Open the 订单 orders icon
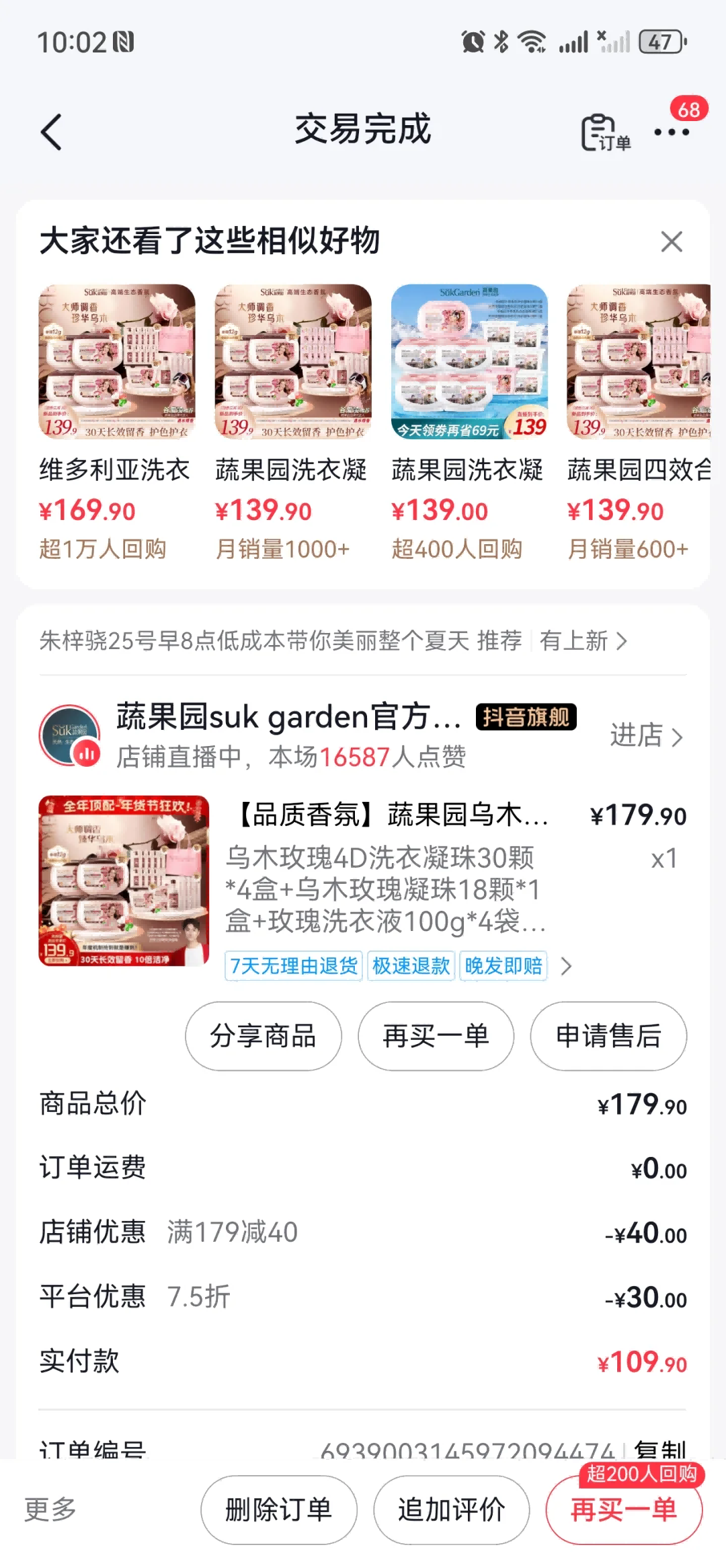This screenshot has height=1568, width=726. 604,132
